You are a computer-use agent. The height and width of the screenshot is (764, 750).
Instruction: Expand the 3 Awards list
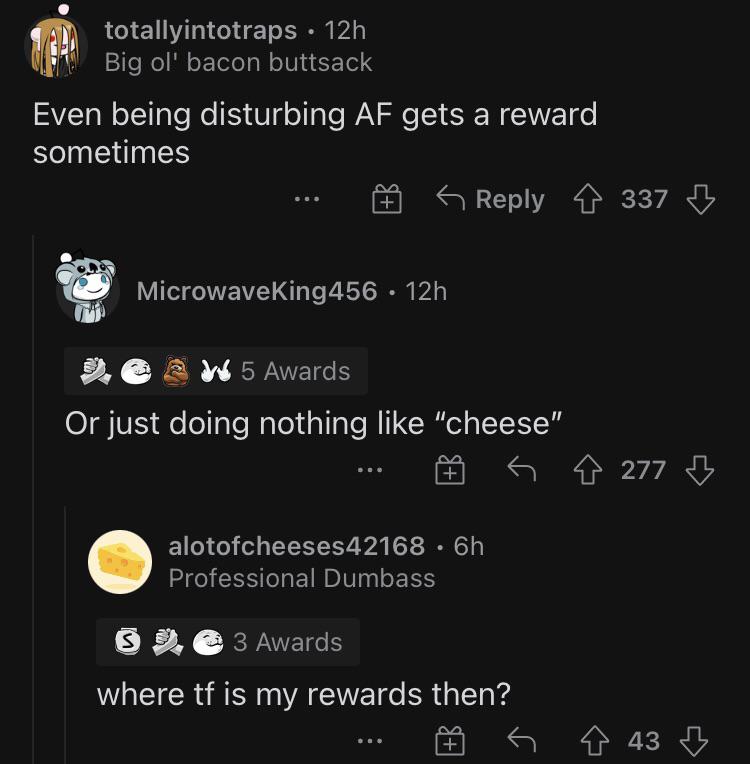288,642
